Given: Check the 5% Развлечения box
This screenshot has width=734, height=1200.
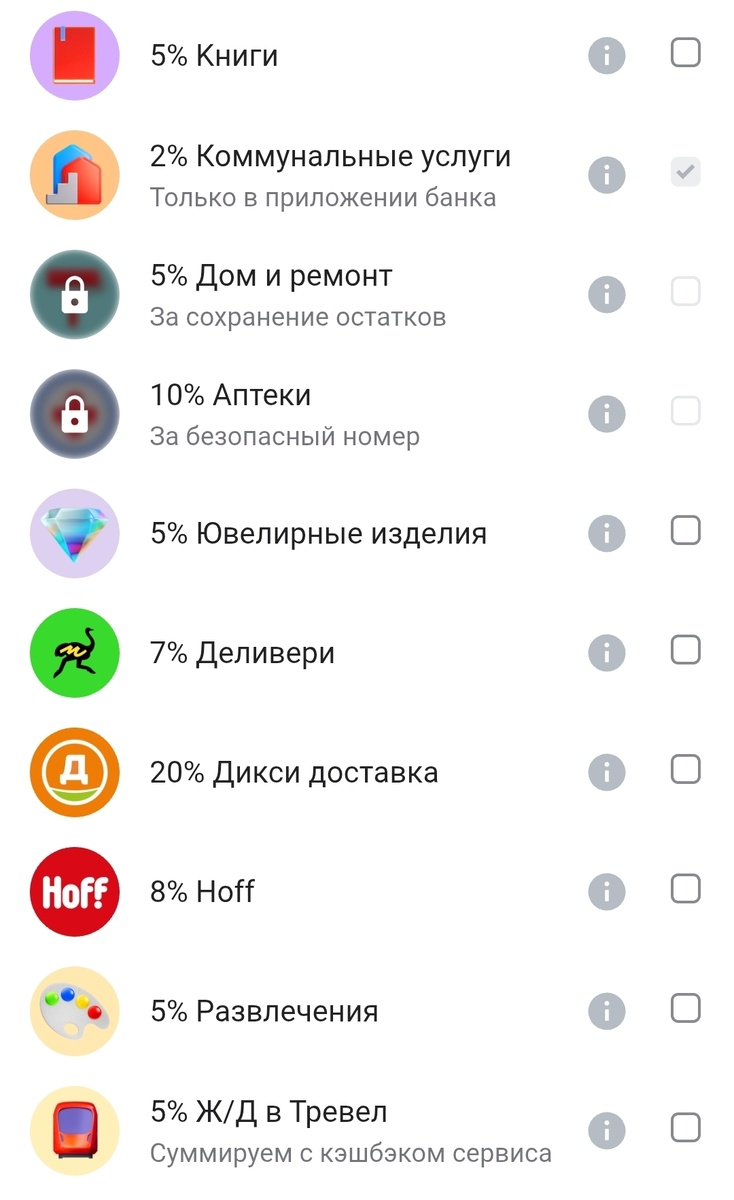Looking at the screenshot, I should (685, 1008).
